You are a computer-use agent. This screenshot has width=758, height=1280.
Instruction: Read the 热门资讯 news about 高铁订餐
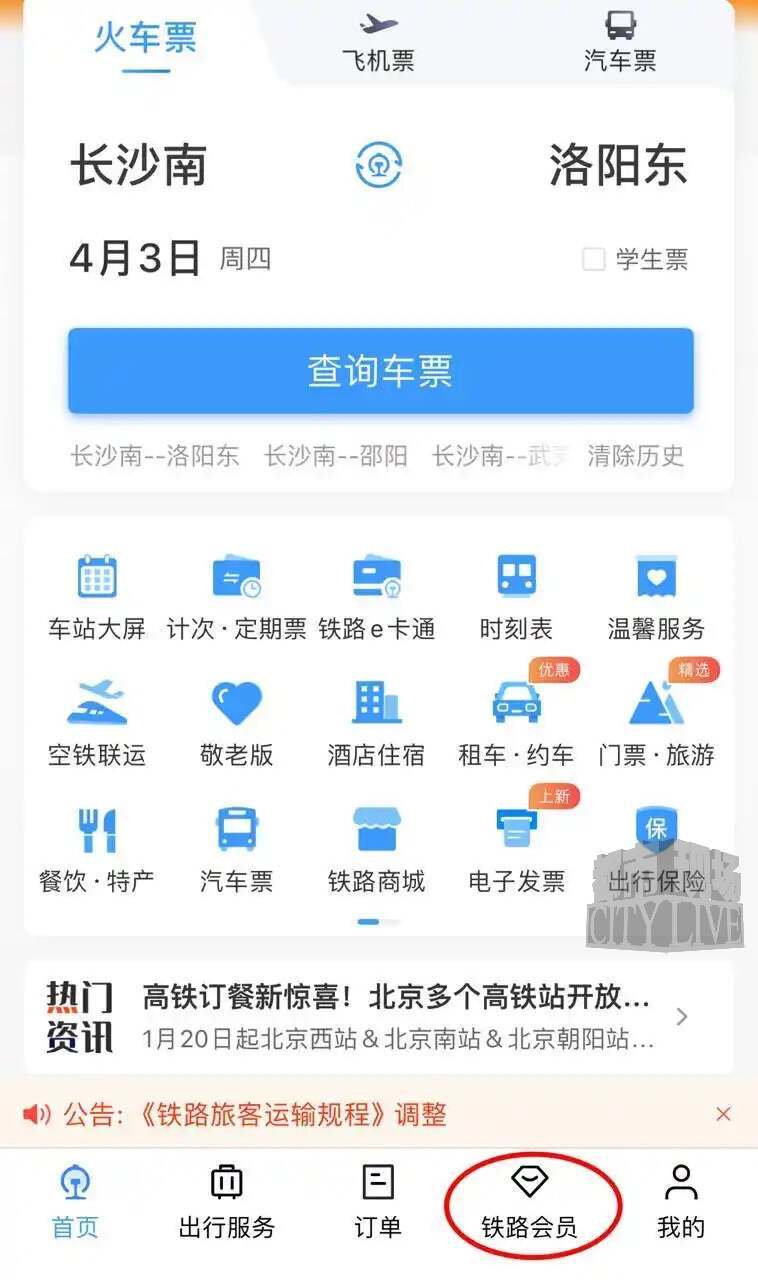point(397,1016)
